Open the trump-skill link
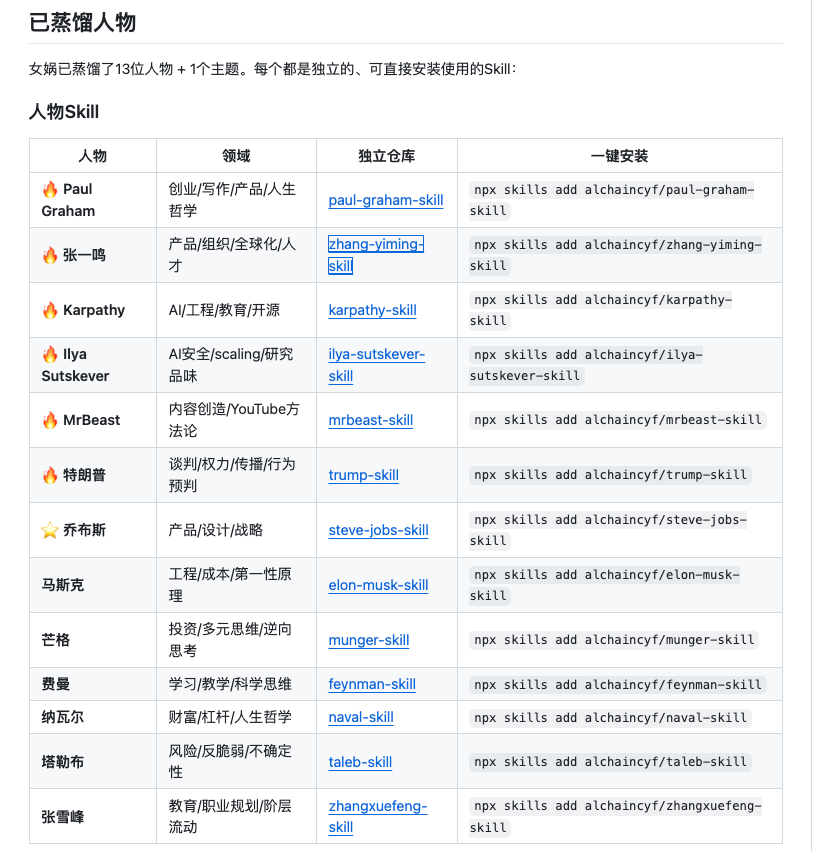The image size is (816, 851). tap(363, 475)
